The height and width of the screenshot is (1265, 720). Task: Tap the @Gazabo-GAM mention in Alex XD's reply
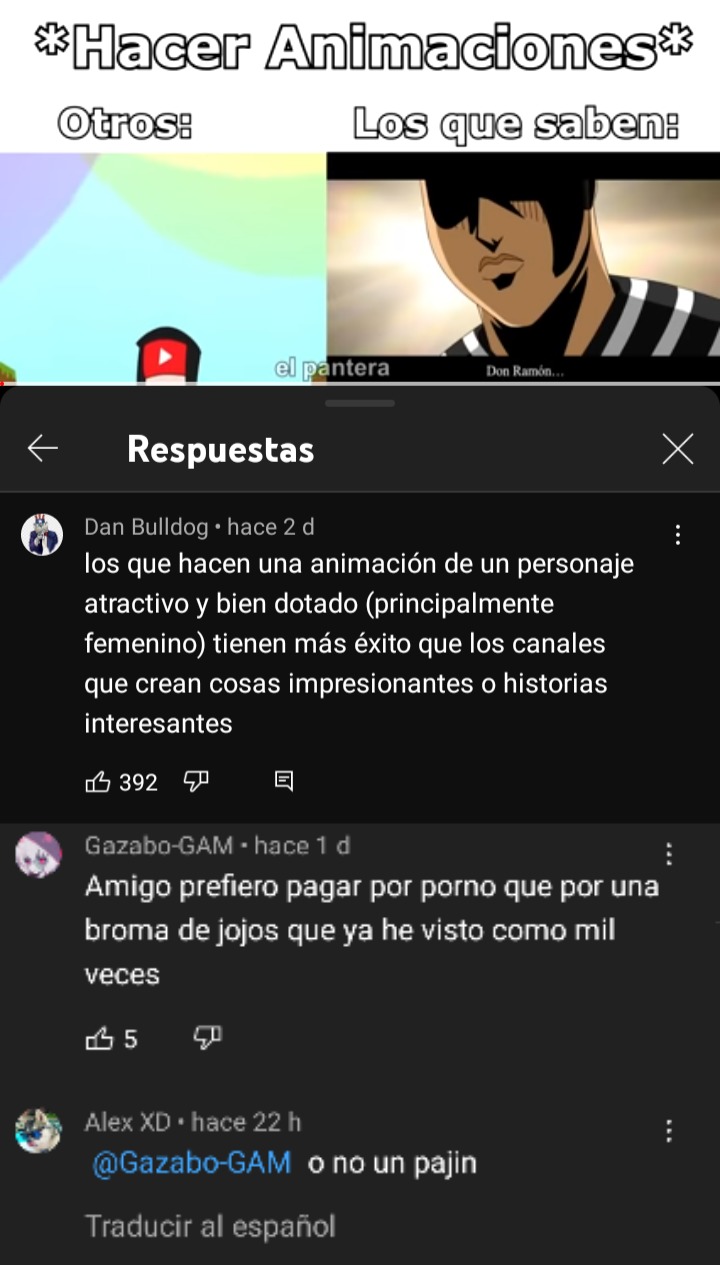[192, 1163]
